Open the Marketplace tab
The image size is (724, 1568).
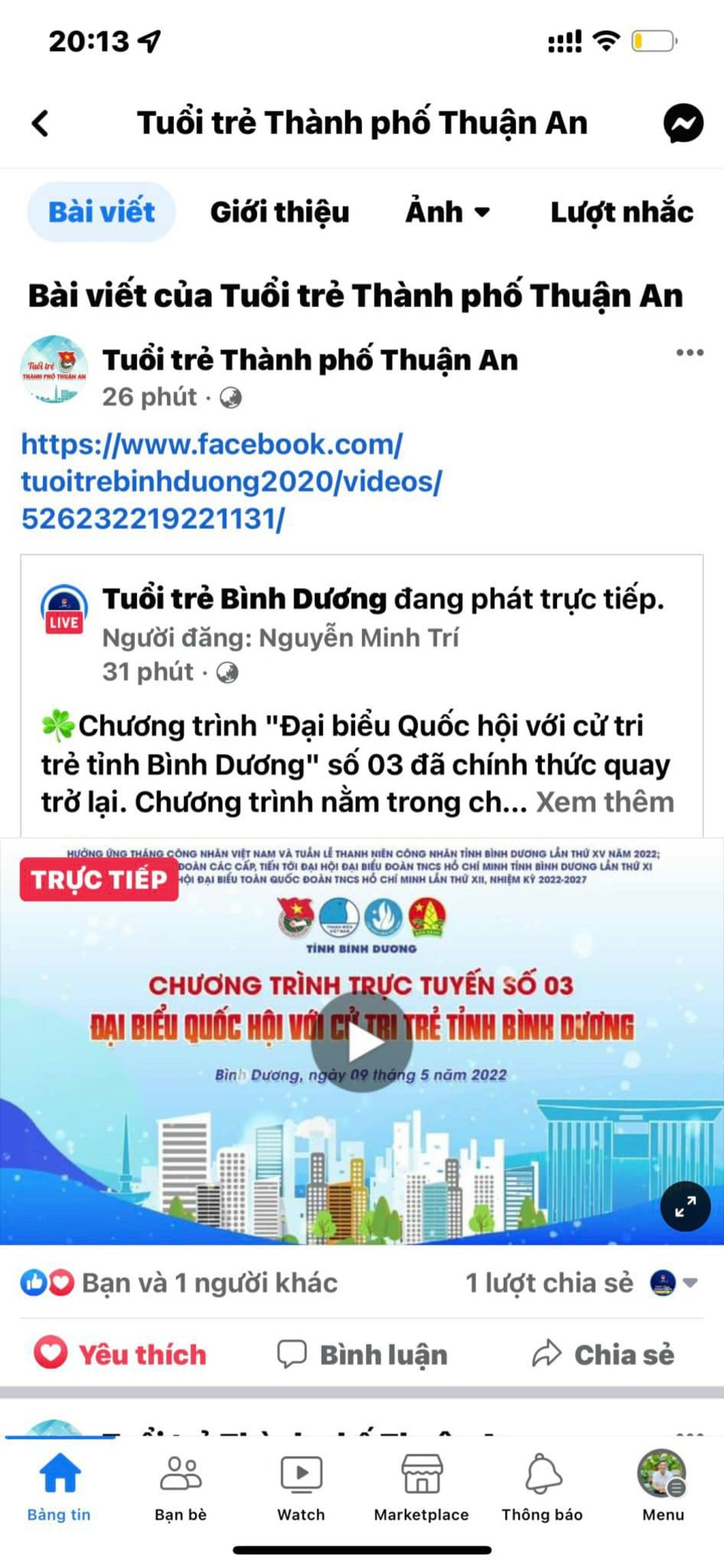[x=421, y=1486]
